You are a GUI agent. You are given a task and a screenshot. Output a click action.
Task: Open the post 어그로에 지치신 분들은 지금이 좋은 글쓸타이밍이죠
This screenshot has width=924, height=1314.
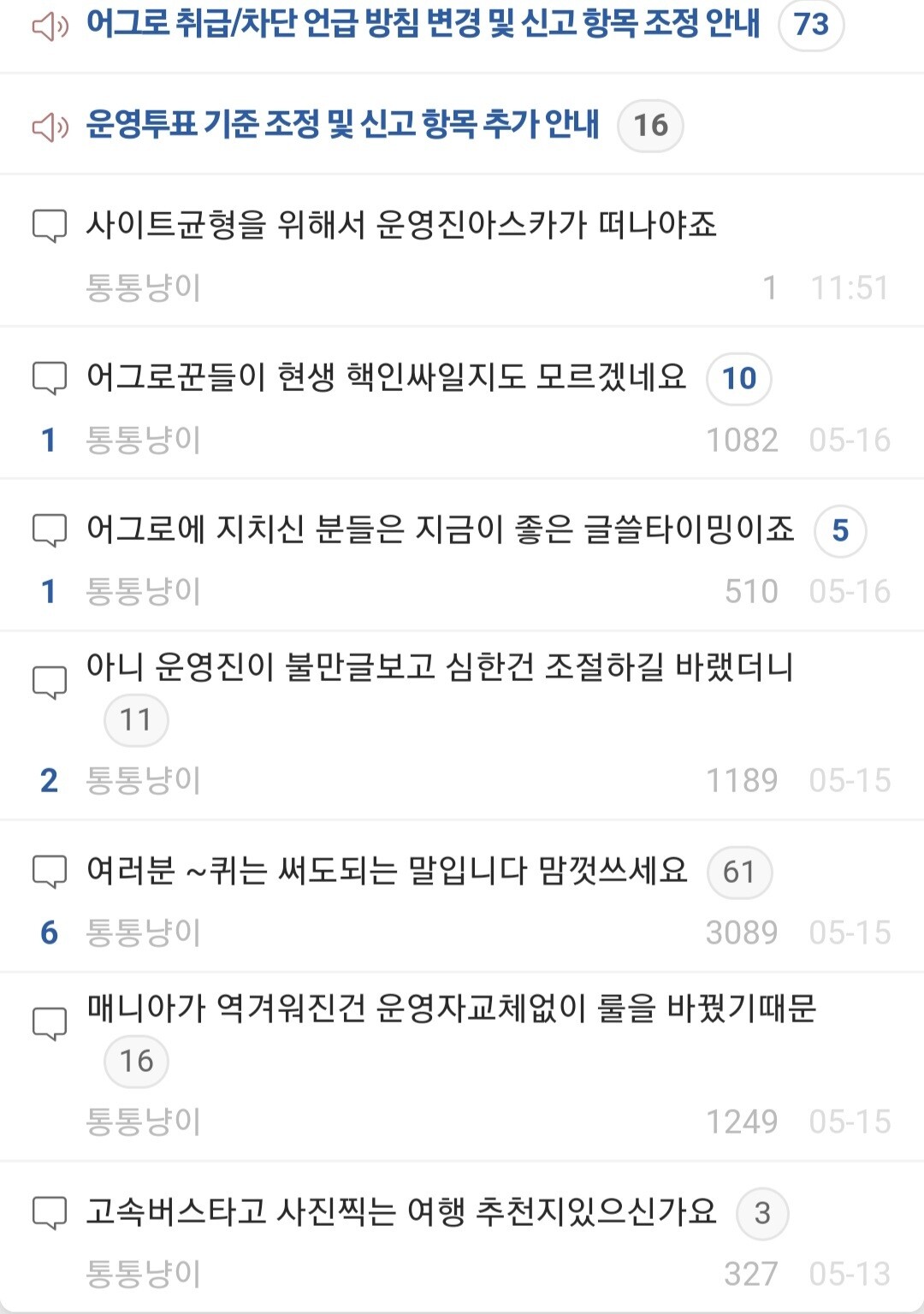[x=440, y=530]
